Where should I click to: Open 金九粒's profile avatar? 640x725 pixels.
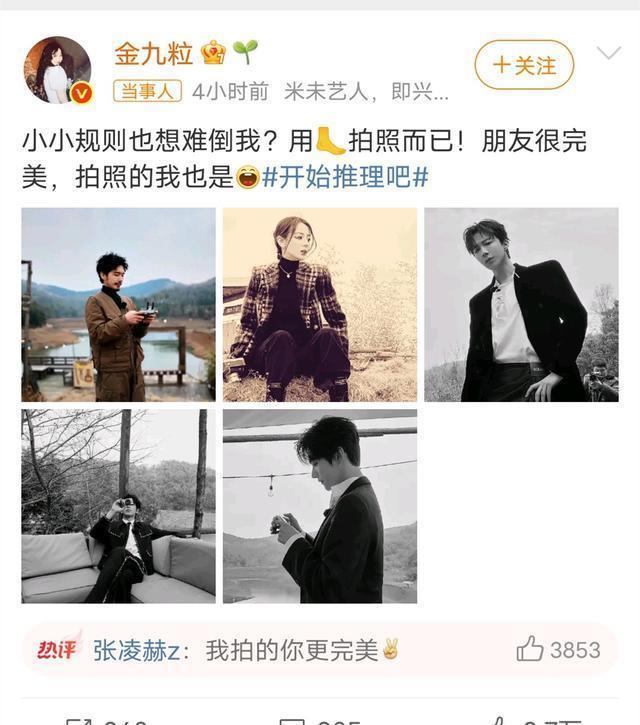click(57, 71)
